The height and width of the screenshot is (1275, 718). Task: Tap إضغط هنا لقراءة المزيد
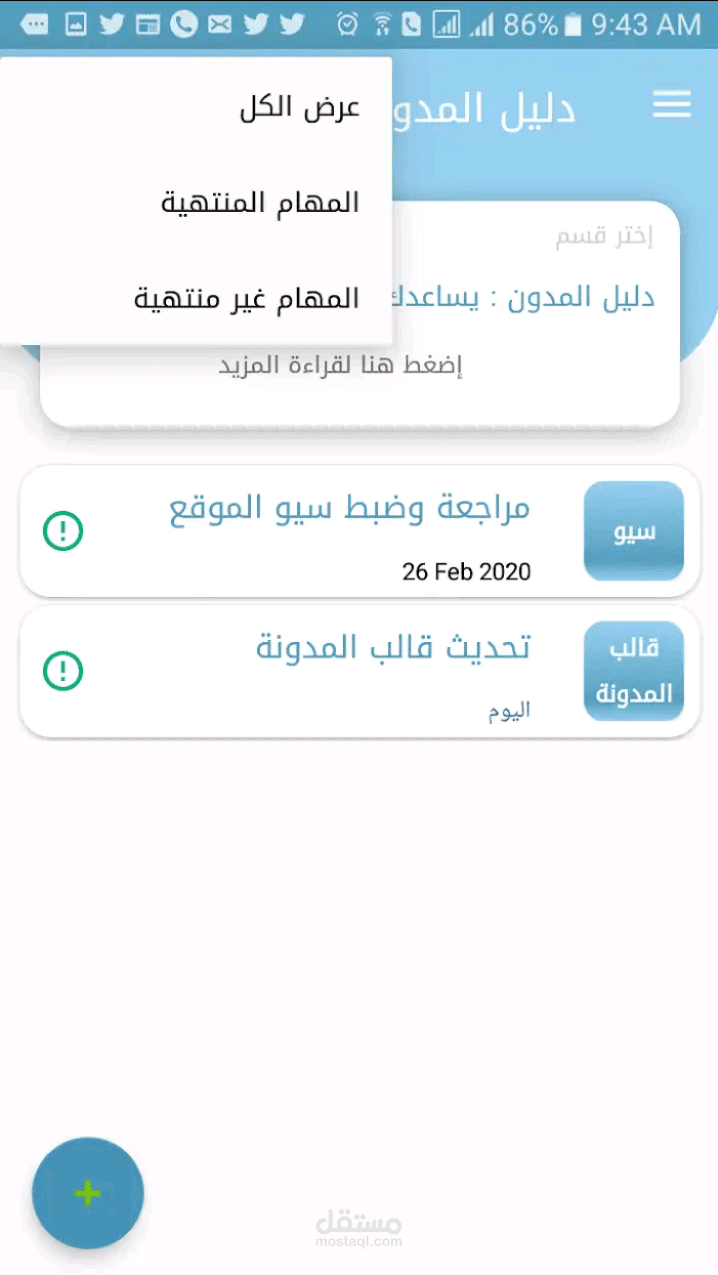[x=340, y=365]
